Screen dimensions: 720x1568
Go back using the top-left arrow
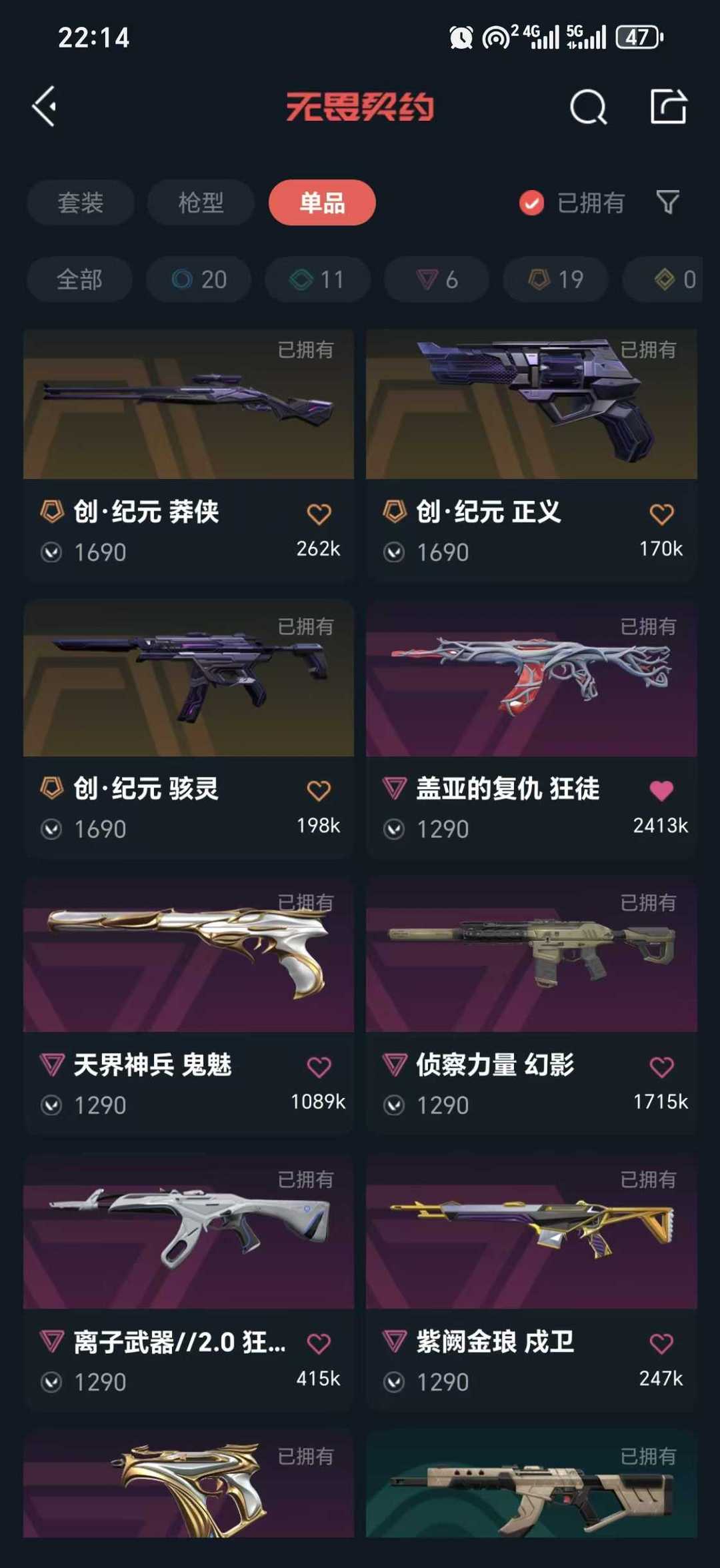click(44, 107)
